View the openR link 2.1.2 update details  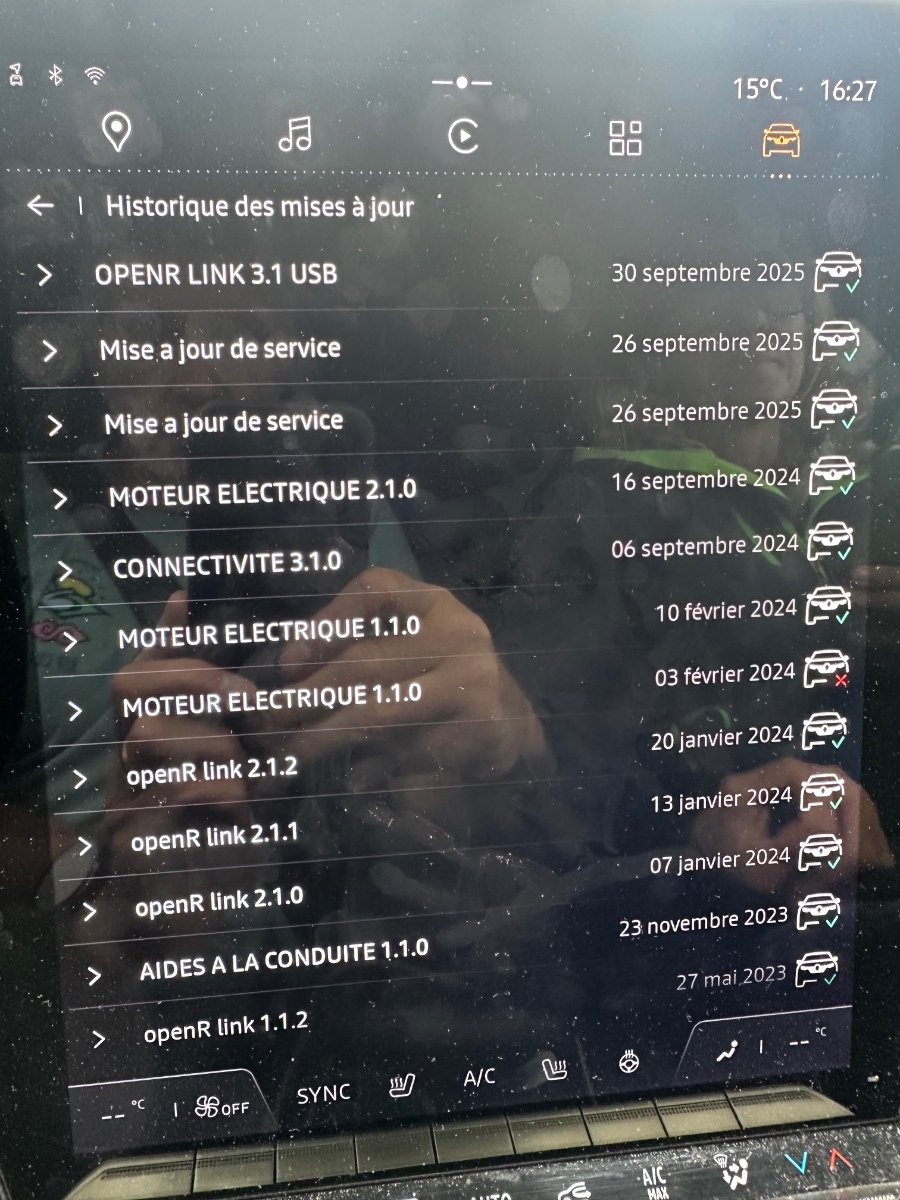click(211, 770)
